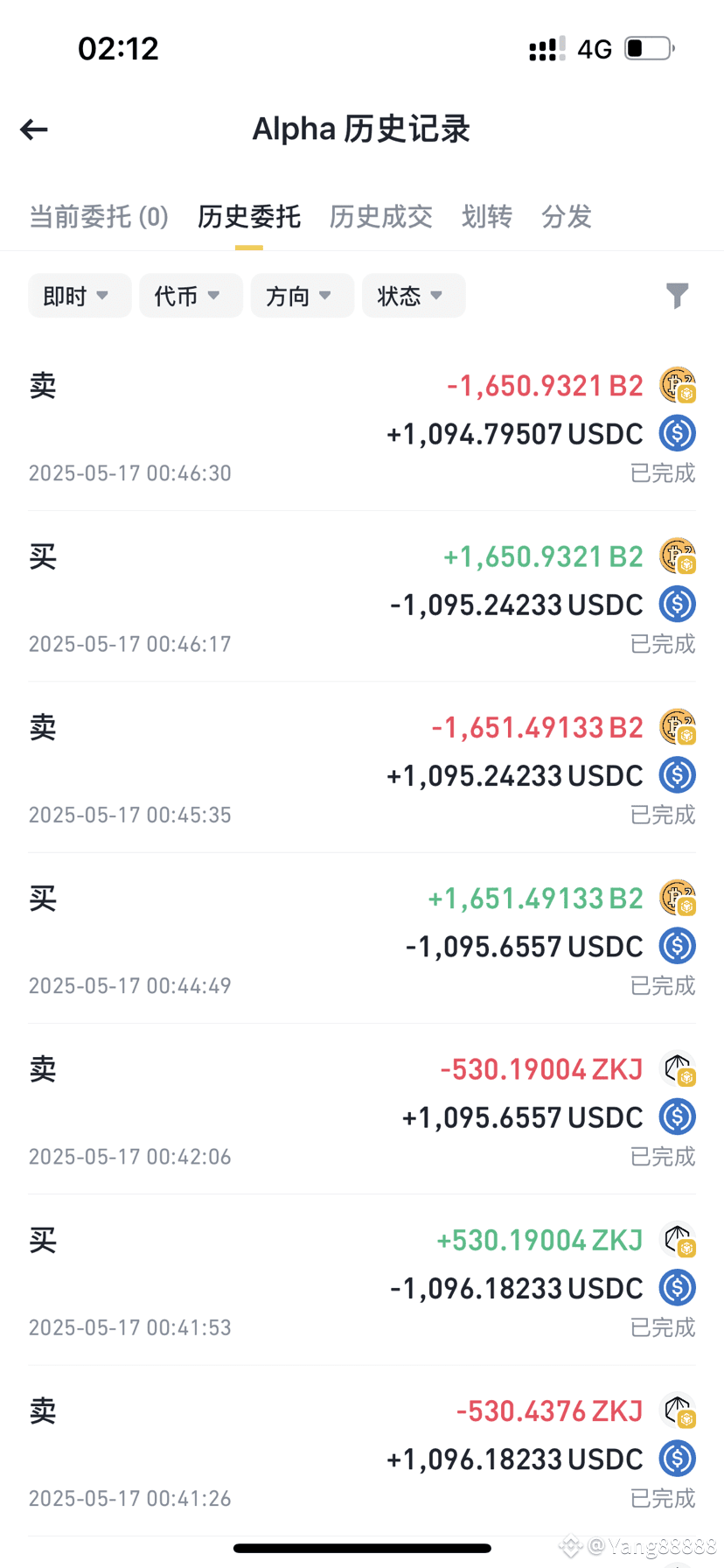Open the 划转 tab
This screenshot has width=724, height=1568.
[487, 216]
